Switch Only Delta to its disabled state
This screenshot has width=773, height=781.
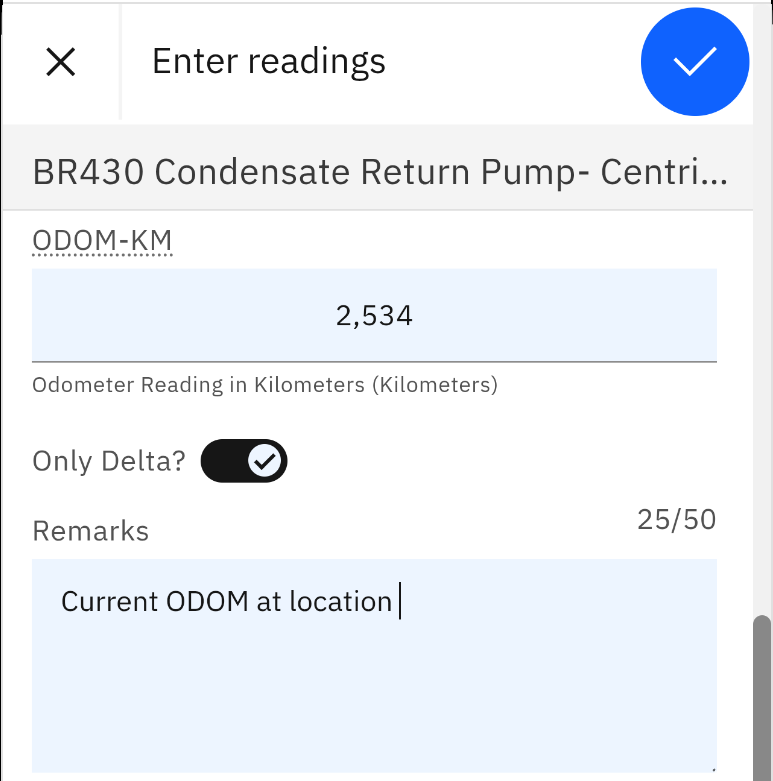243,460
